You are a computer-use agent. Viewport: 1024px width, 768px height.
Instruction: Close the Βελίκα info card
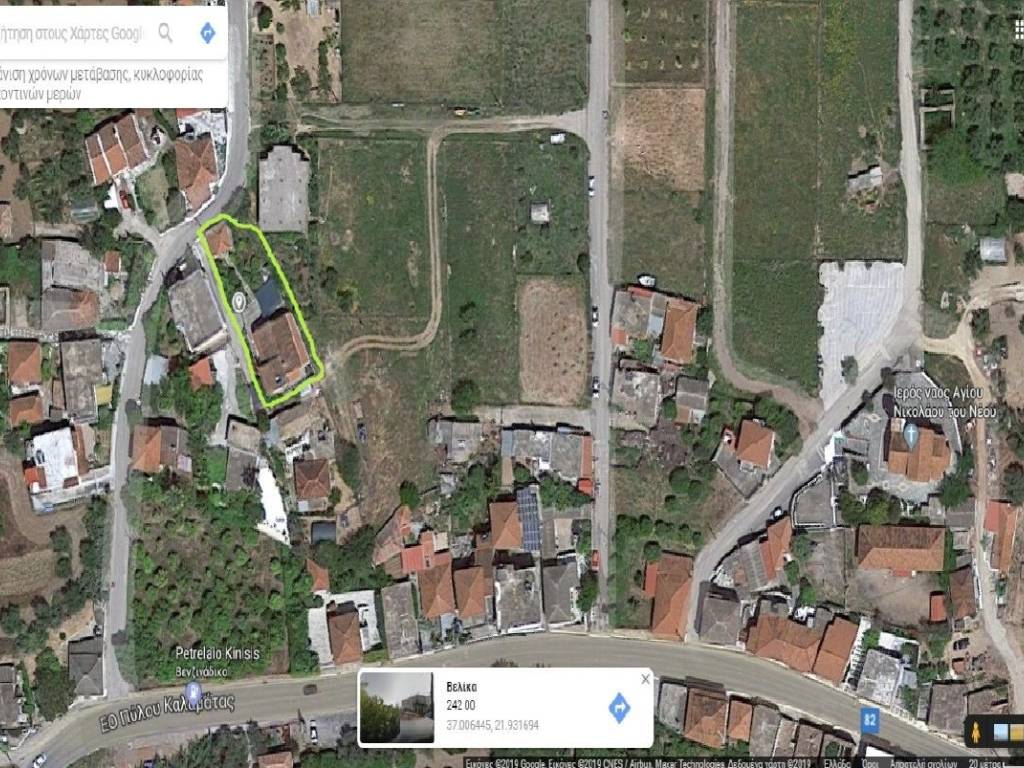[645, 679]
